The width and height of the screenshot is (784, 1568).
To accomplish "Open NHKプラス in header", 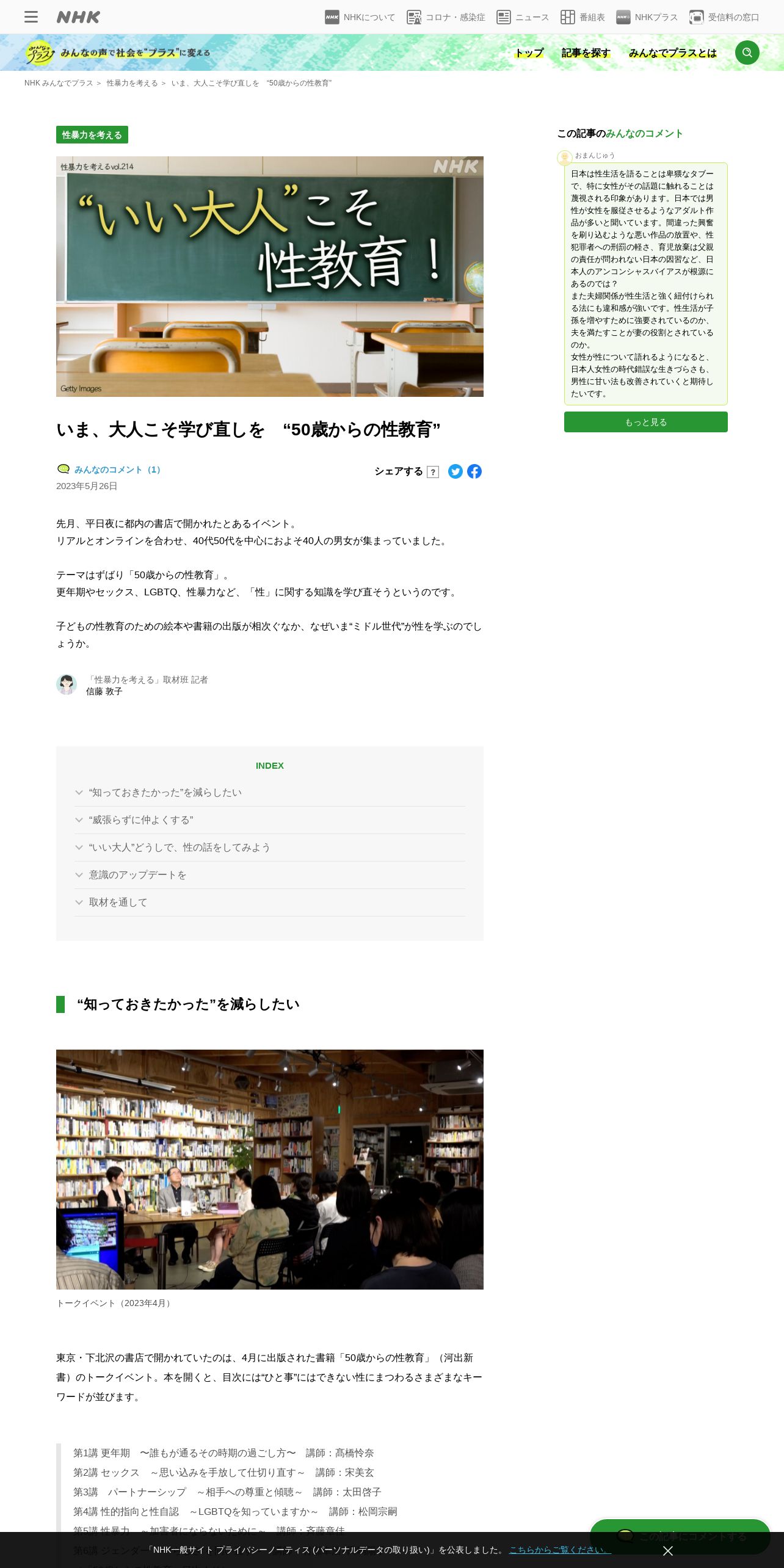I will tap(647, 17).
